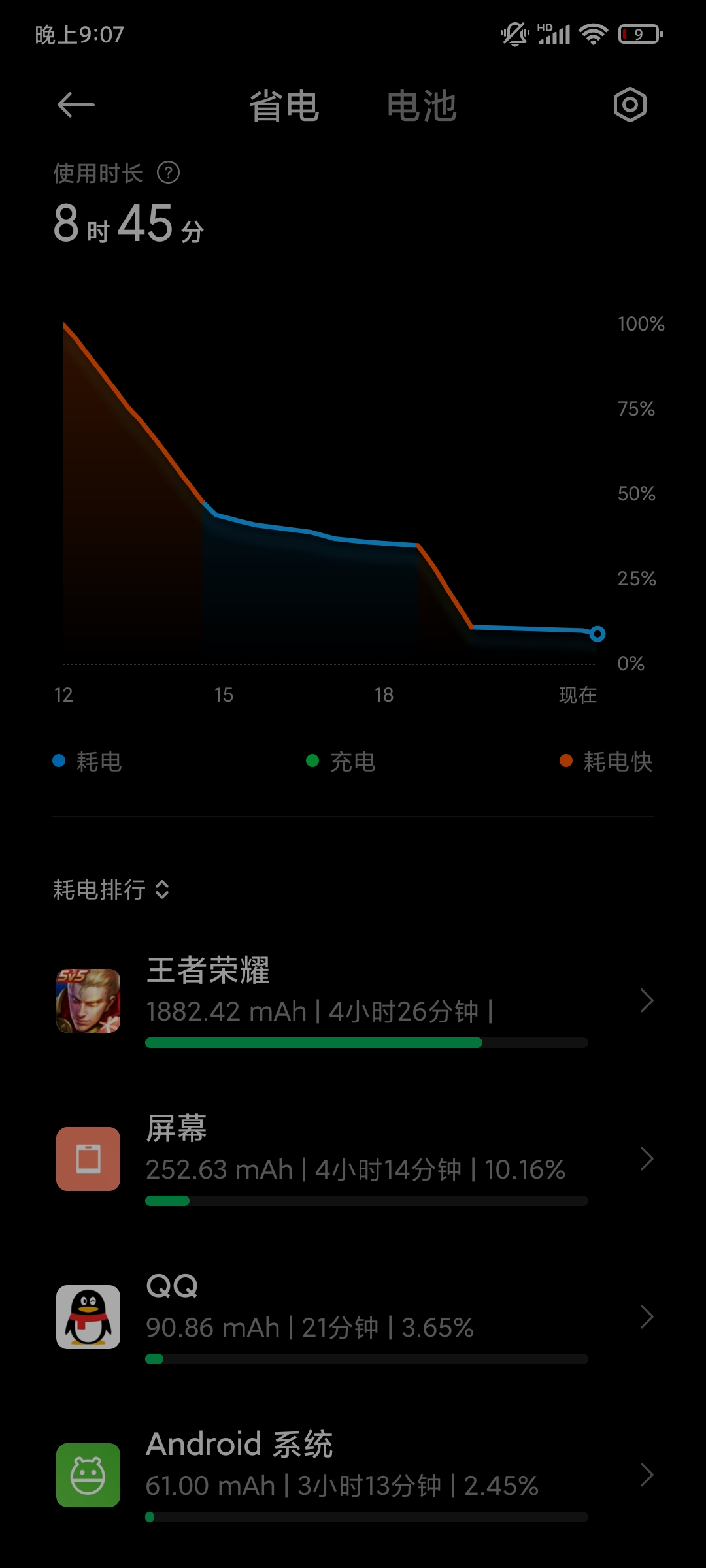706x1568 pixels.
Task: Open 屏幕 power consumption details
Action: [353, 1159]
